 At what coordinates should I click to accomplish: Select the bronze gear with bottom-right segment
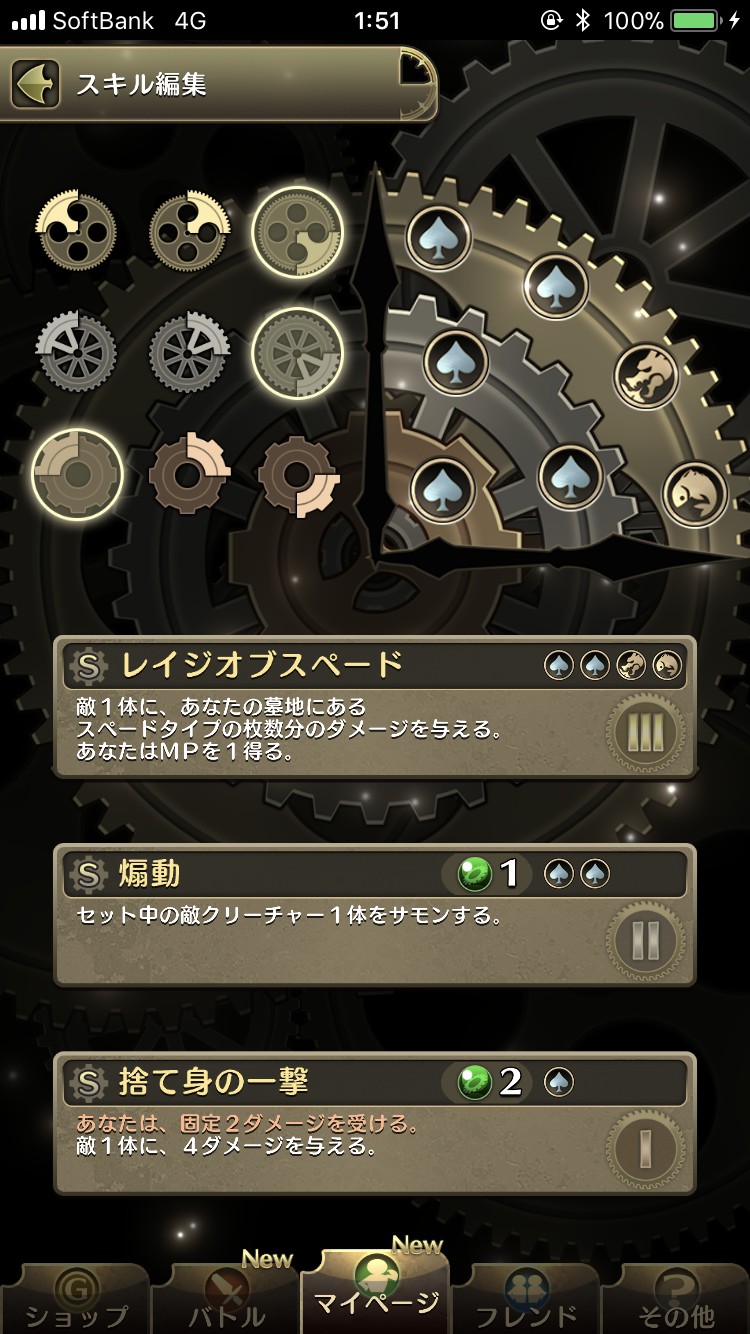pos(298,476)
